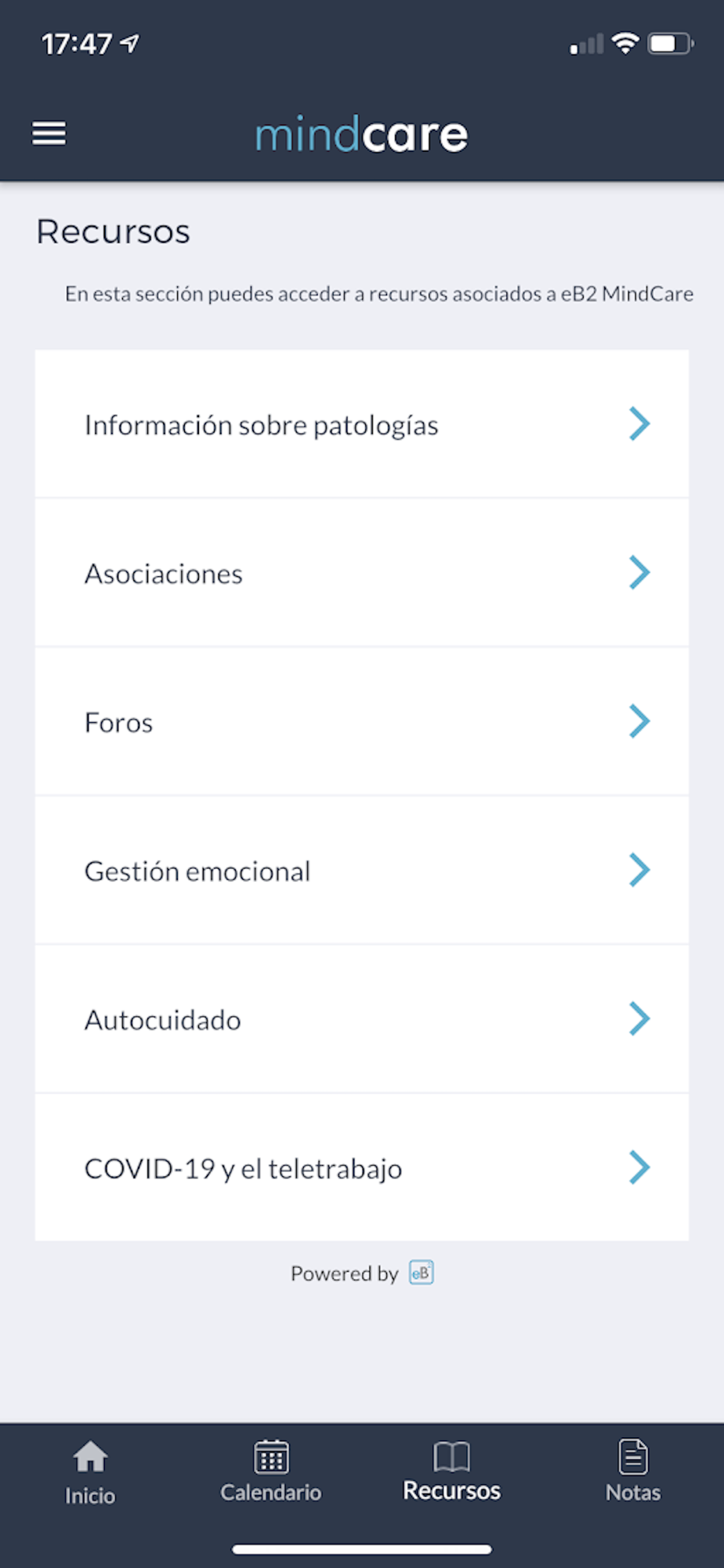Open the Autocuidado resources
Image resolution: width=724 pixels, height=1568 pixels.
coord(362,1019)
